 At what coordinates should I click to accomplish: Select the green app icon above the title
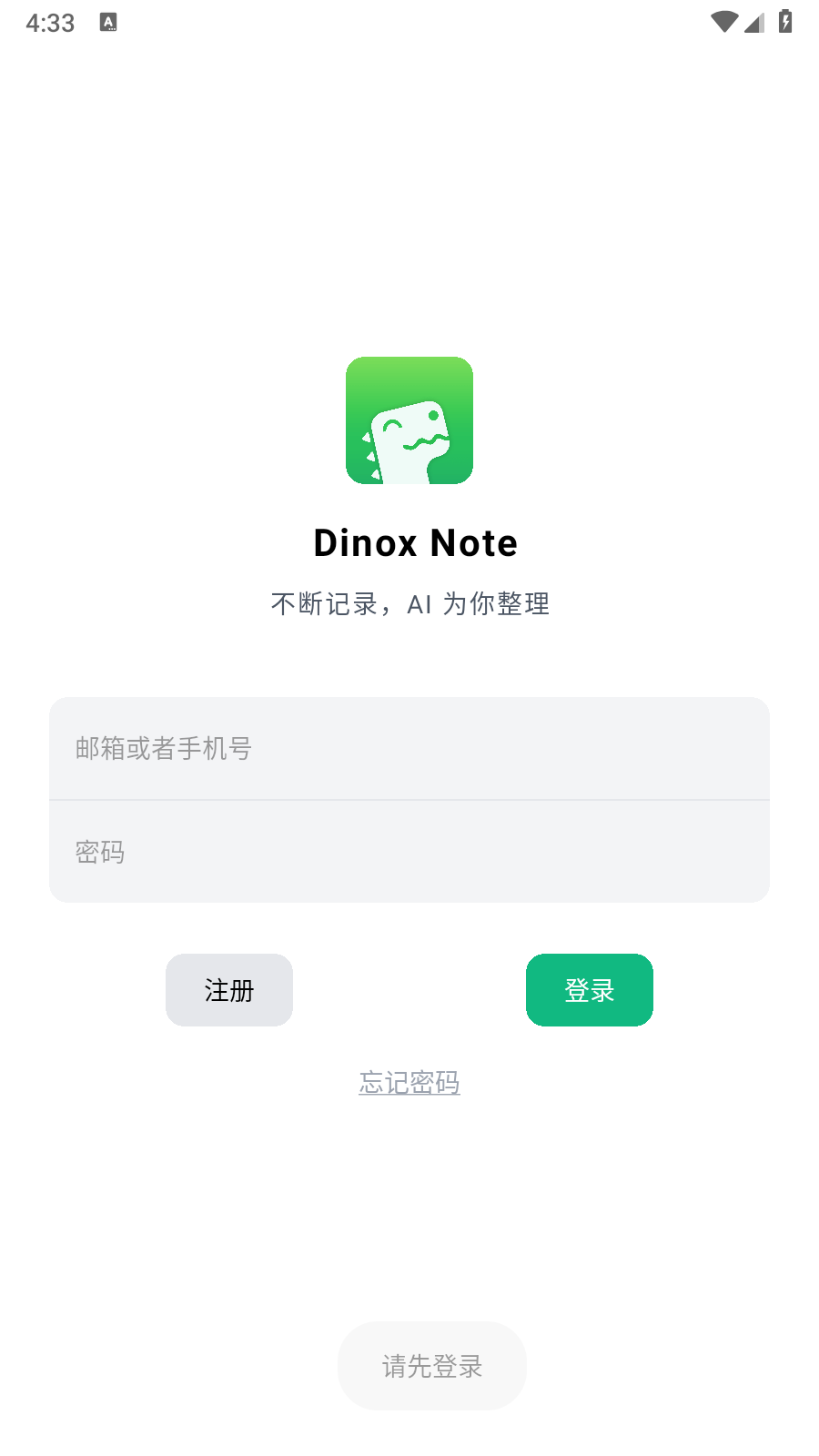tap(409, 420)
